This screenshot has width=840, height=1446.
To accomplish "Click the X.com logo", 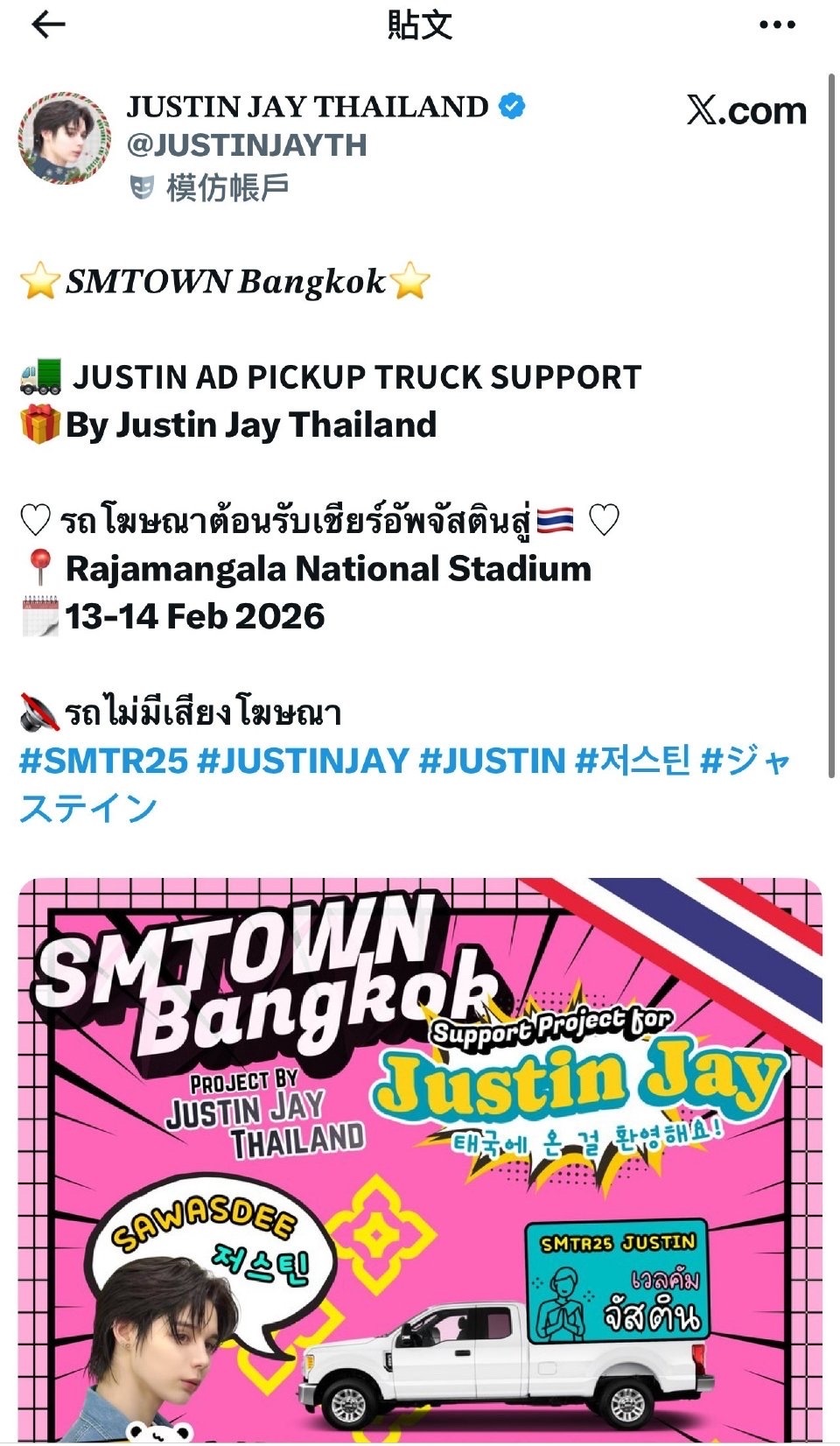I will (x=747, y=109).
